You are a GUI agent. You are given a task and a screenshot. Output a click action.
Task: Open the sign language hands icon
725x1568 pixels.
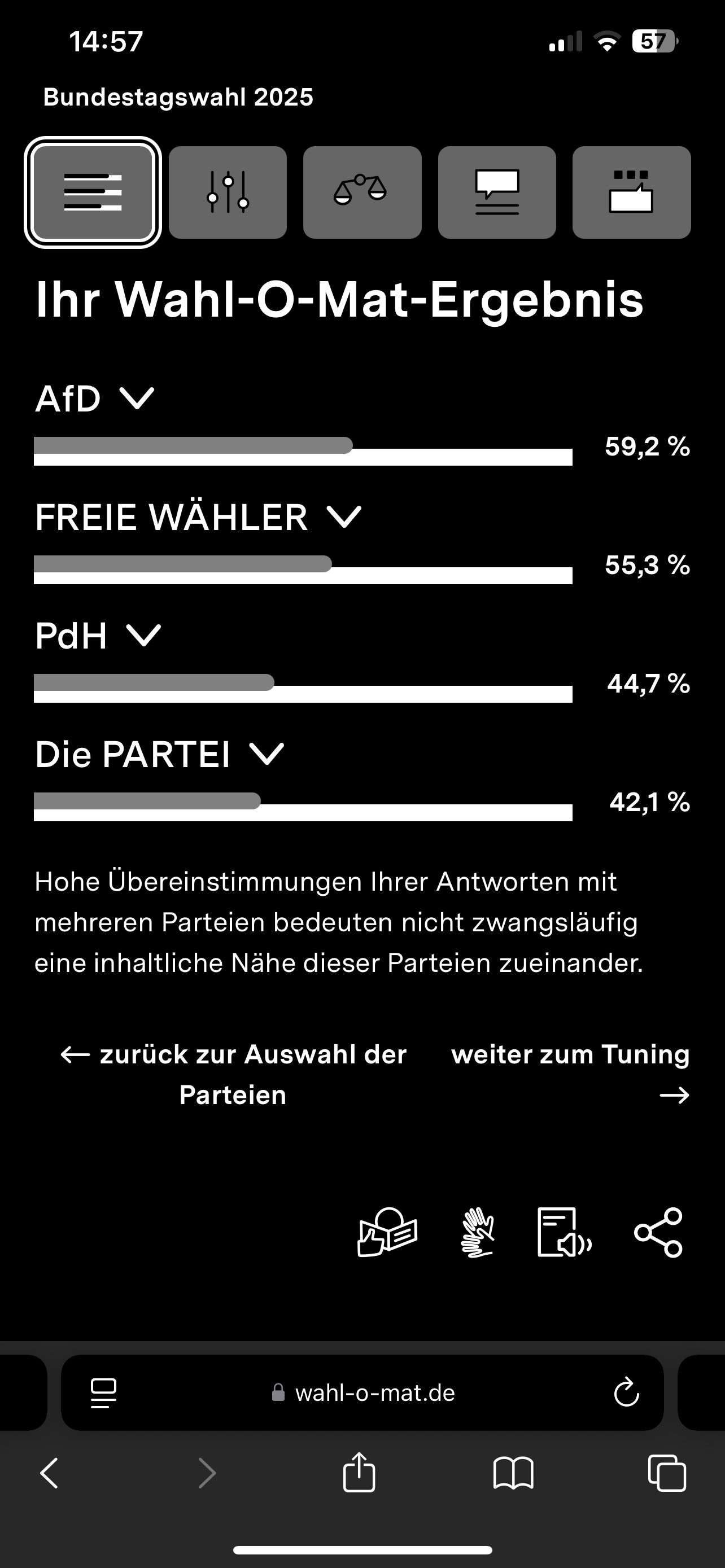[x=477, y=1233]
